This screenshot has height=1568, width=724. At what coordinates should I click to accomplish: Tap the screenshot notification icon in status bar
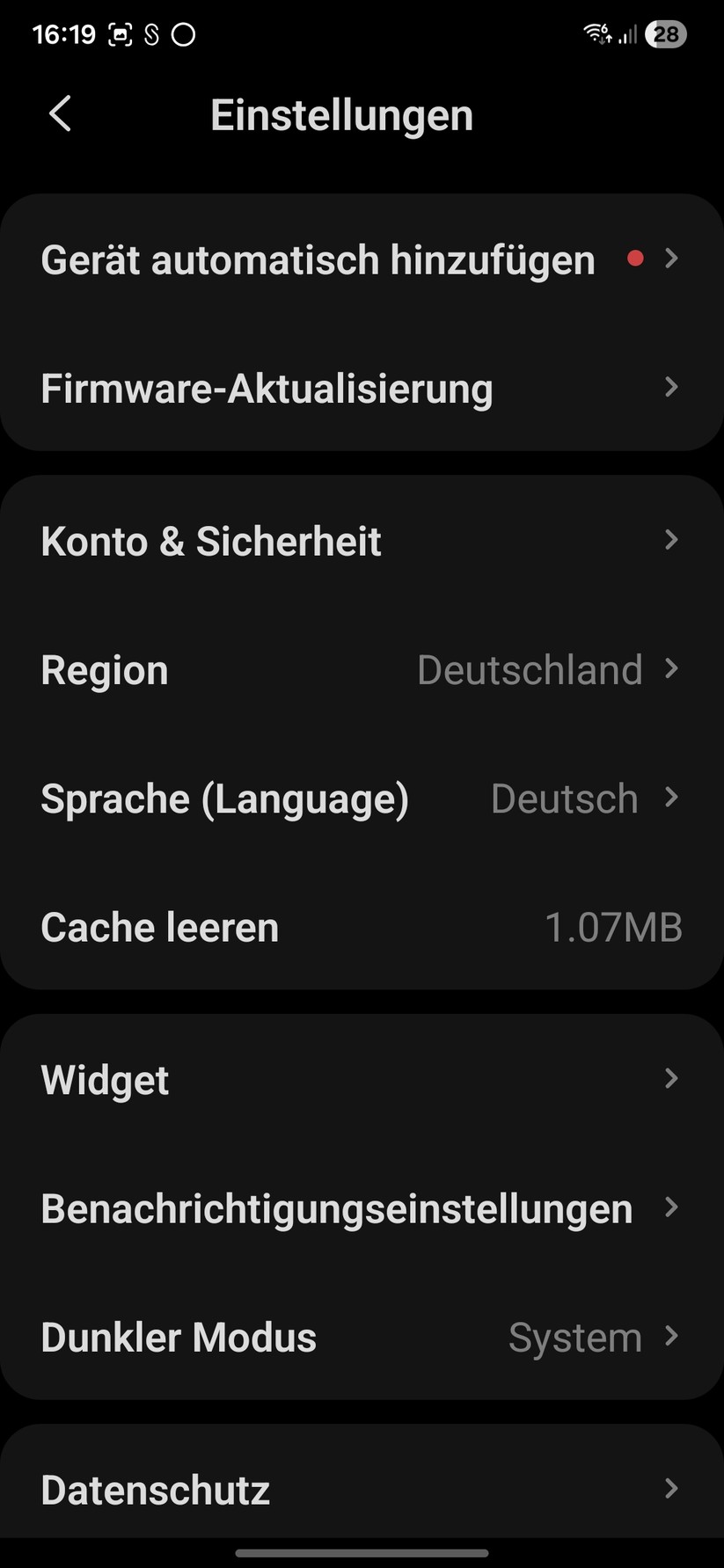[119, 33]
